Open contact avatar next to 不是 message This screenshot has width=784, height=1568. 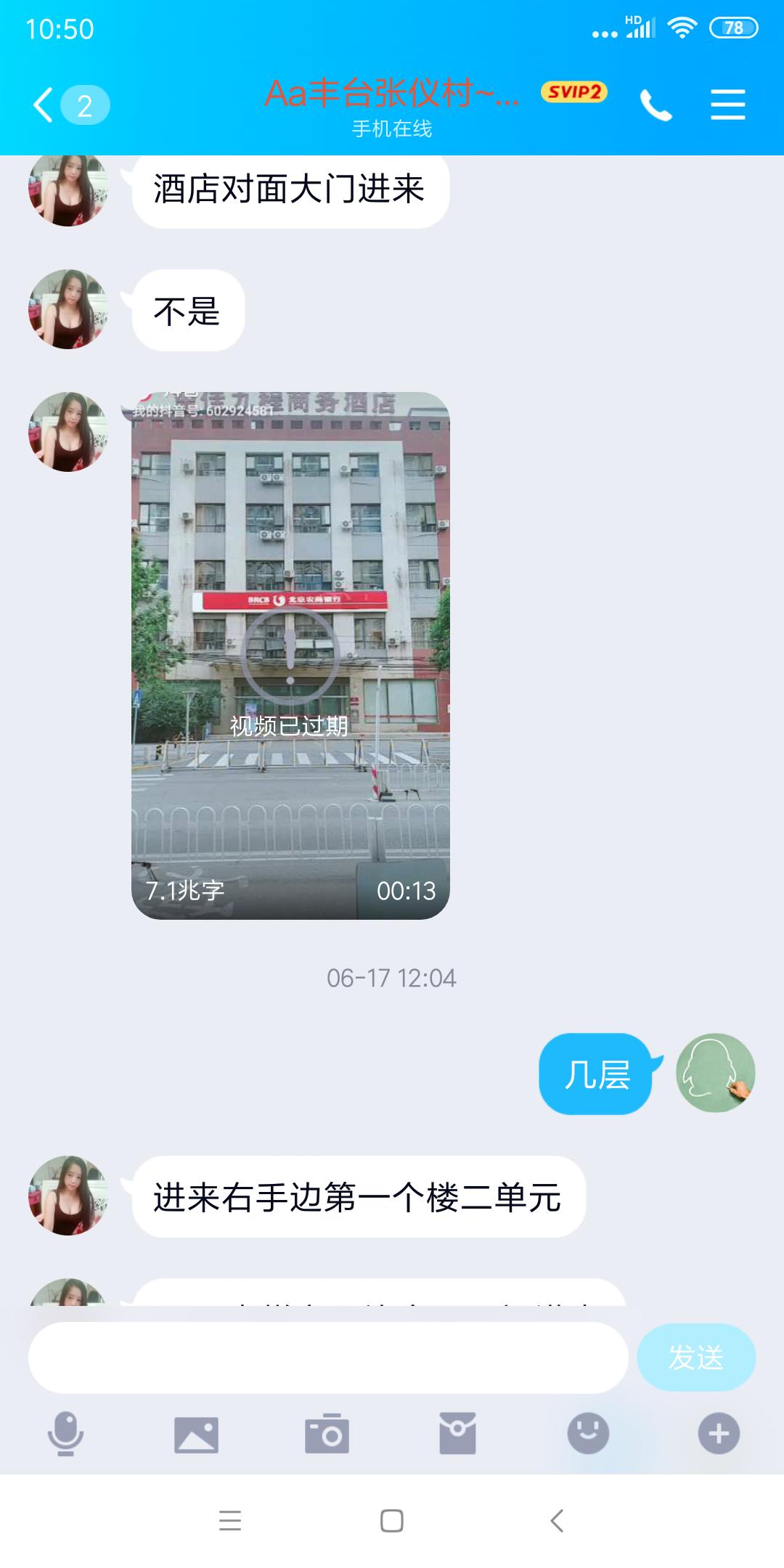coord(68,309)
